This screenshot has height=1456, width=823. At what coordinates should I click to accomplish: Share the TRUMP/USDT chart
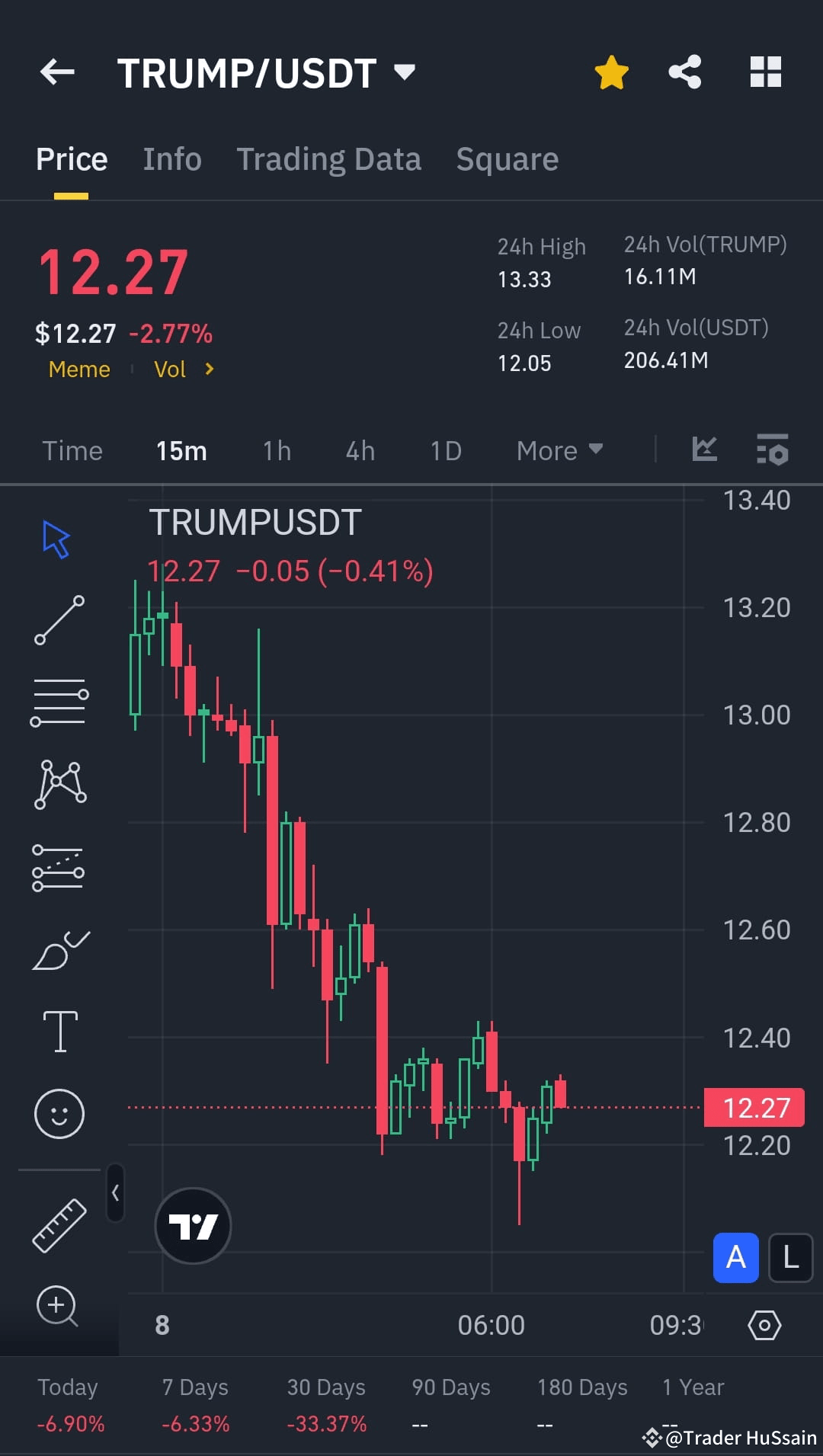(684, 71)
